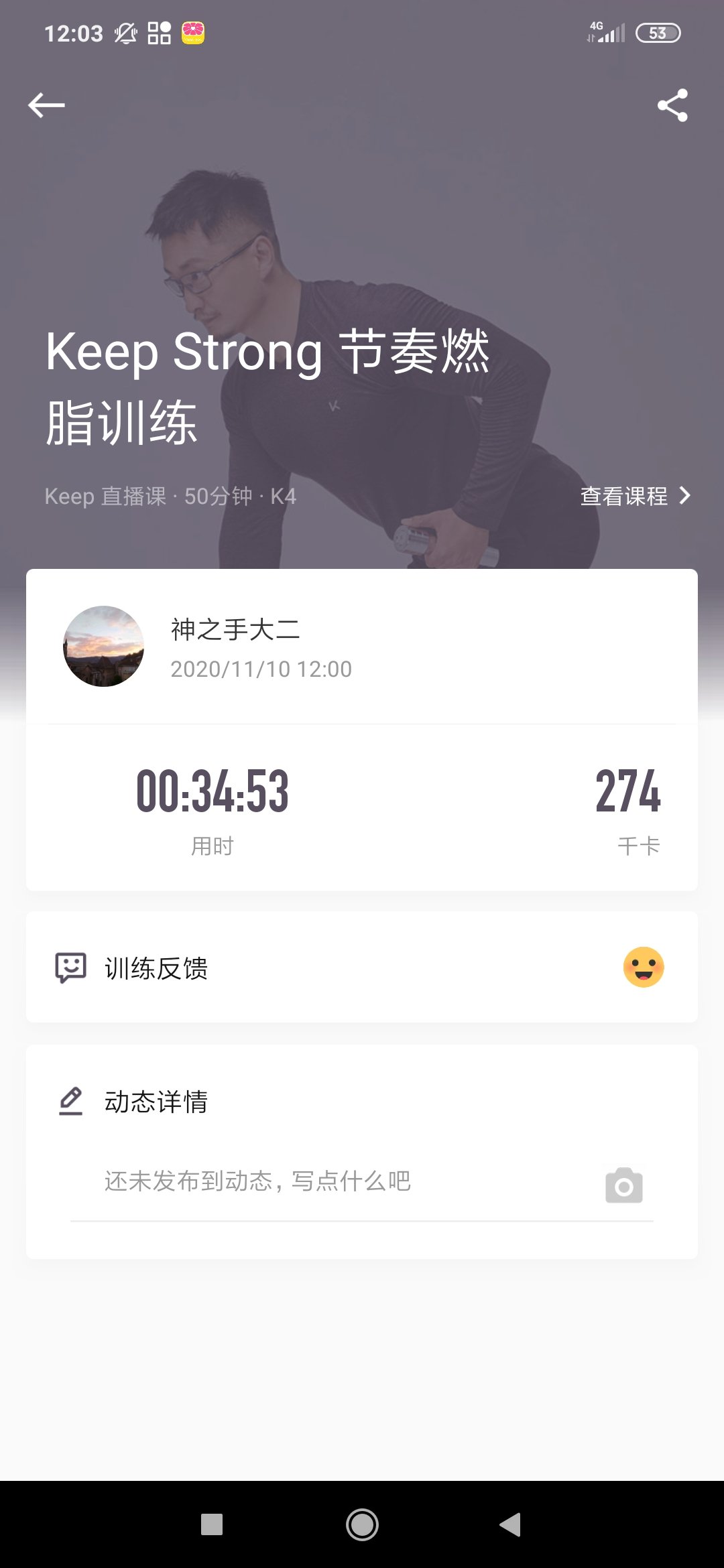Tap the battery indicator showing 53

(x=658, y=33)
